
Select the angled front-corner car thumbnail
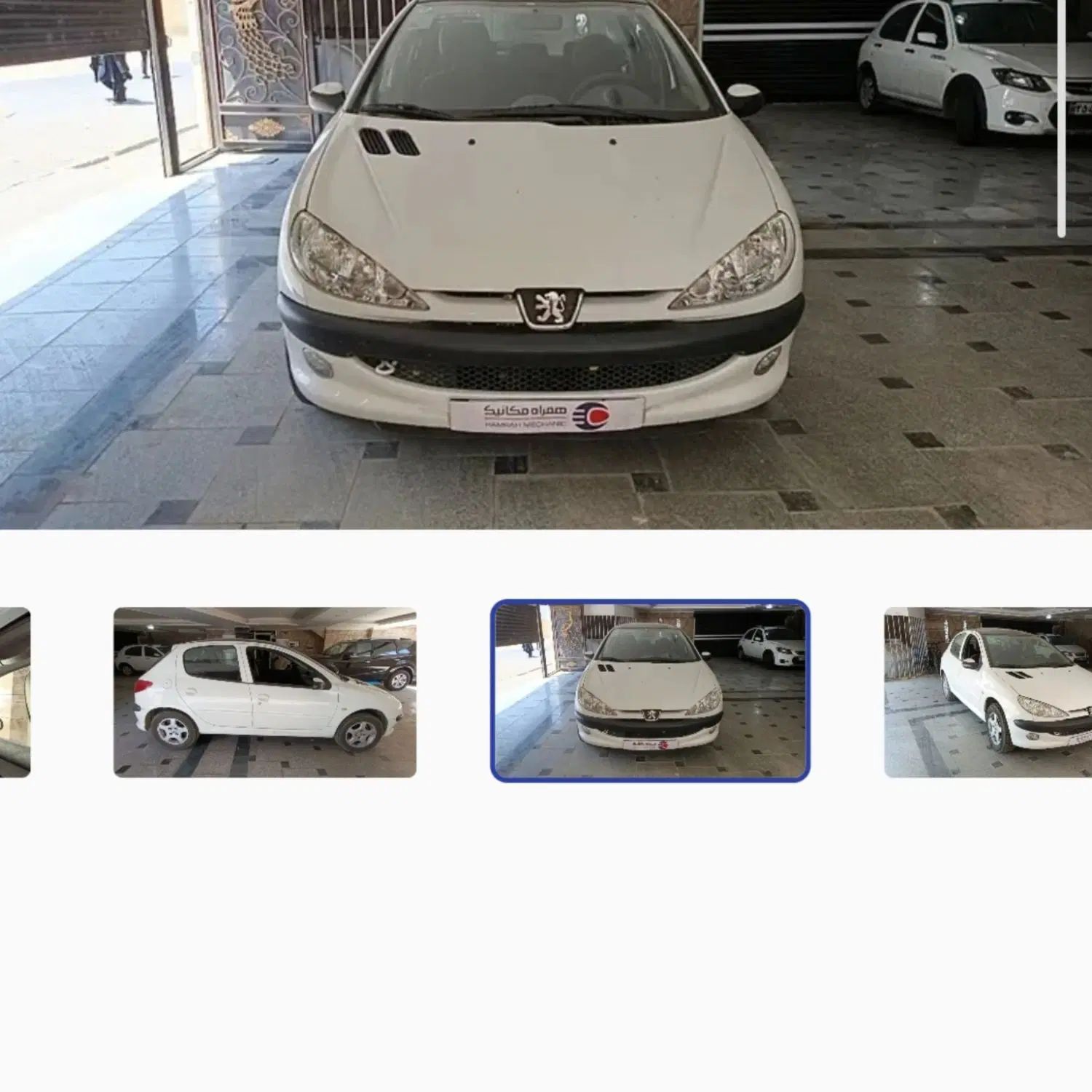988,692
